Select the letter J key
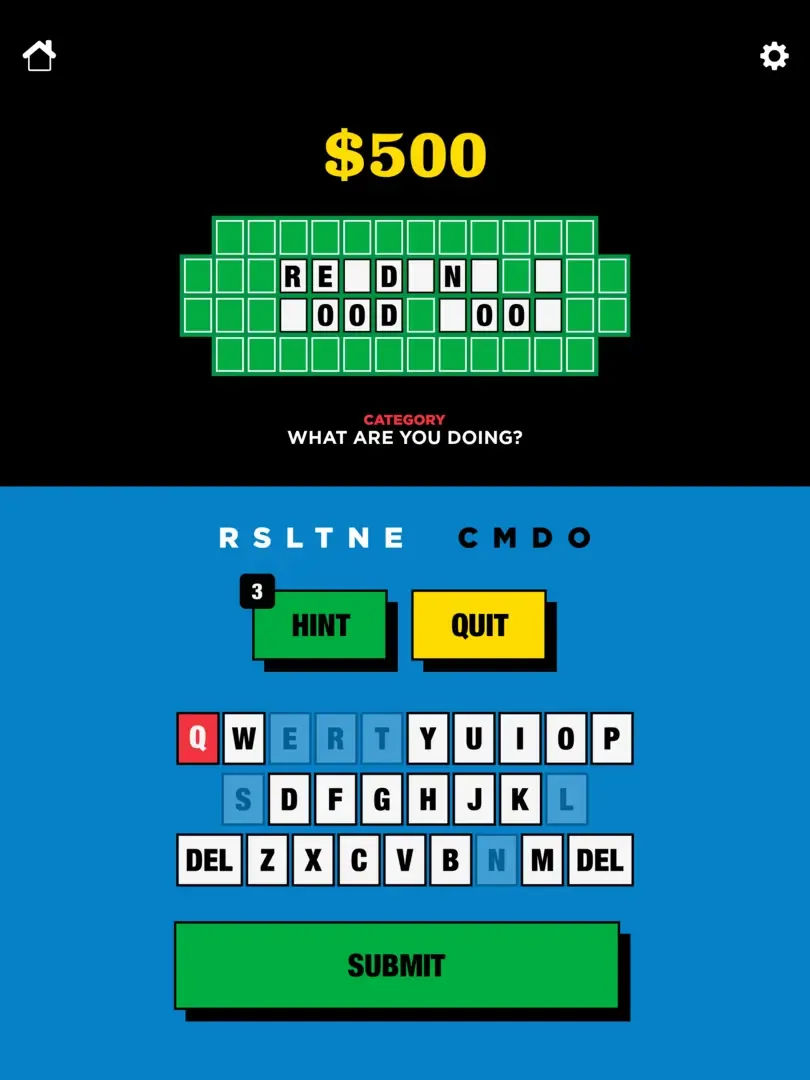The width and height of the screenshot is (810, 1080). 473,799
